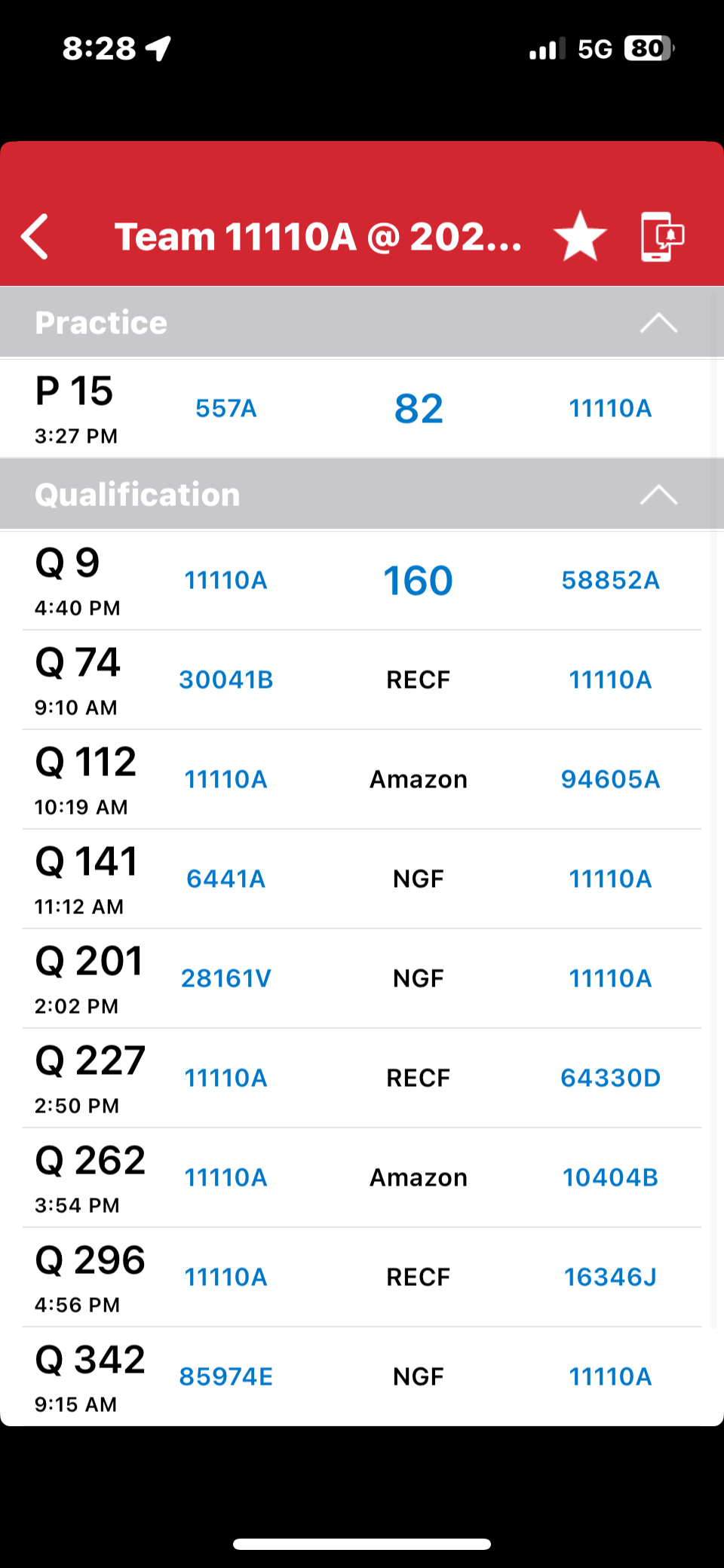View team 64330D

pos(610,1078)
